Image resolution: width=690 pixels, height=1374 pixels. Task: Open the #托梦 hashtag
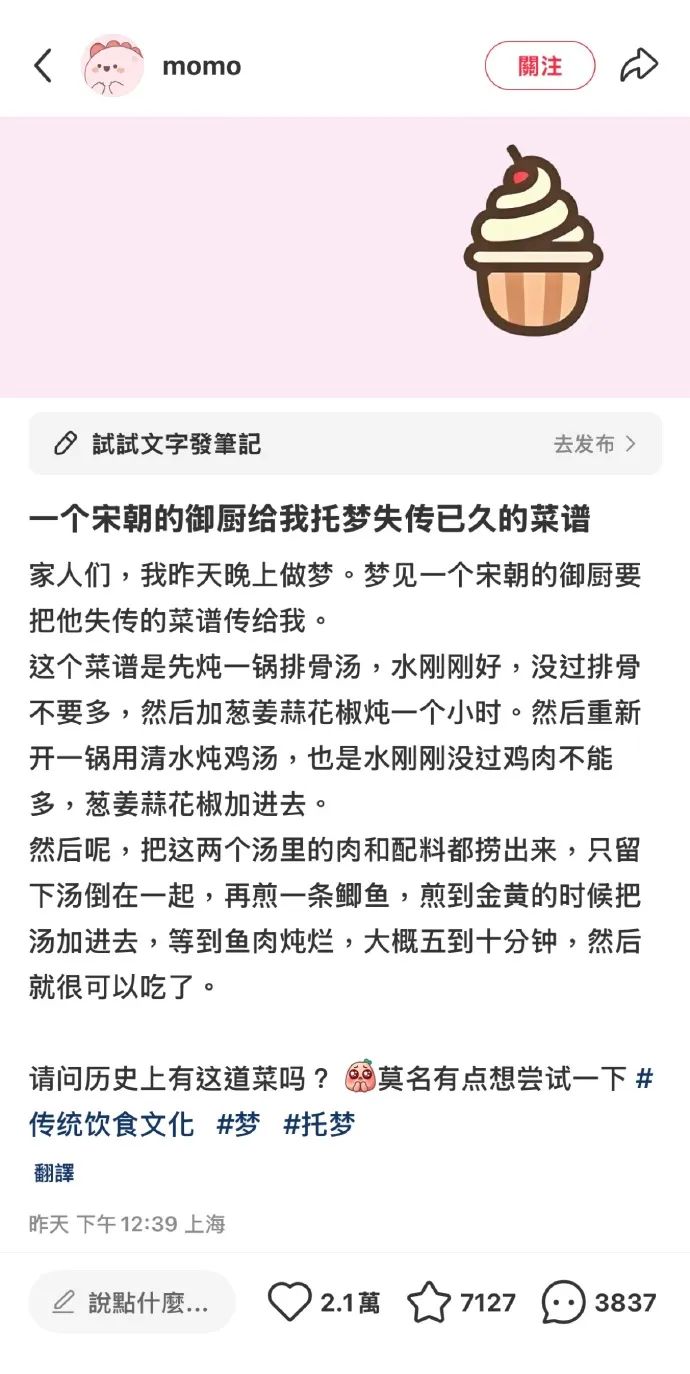319,1124
